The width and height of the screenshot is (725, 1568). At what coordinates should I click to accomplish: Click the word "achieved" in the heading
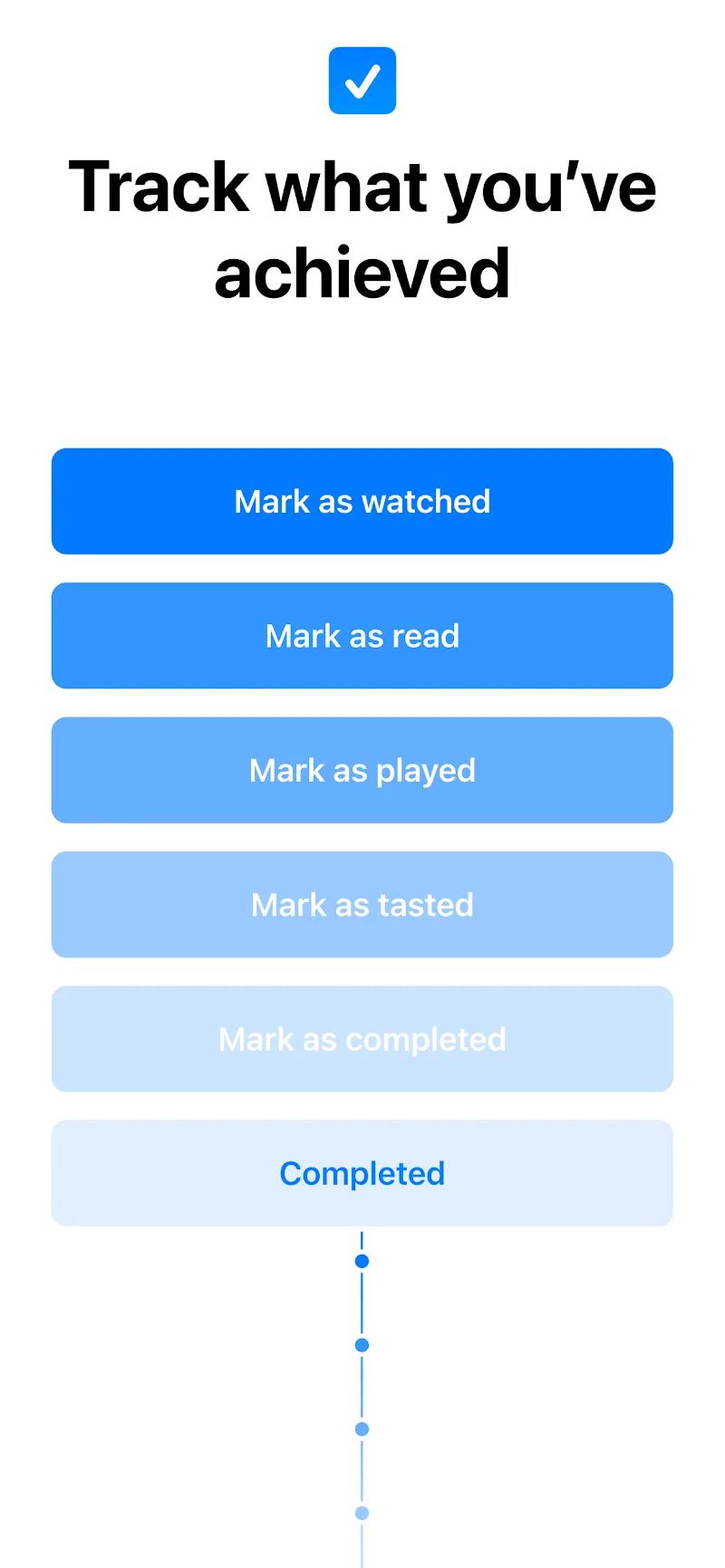point(362,272)
